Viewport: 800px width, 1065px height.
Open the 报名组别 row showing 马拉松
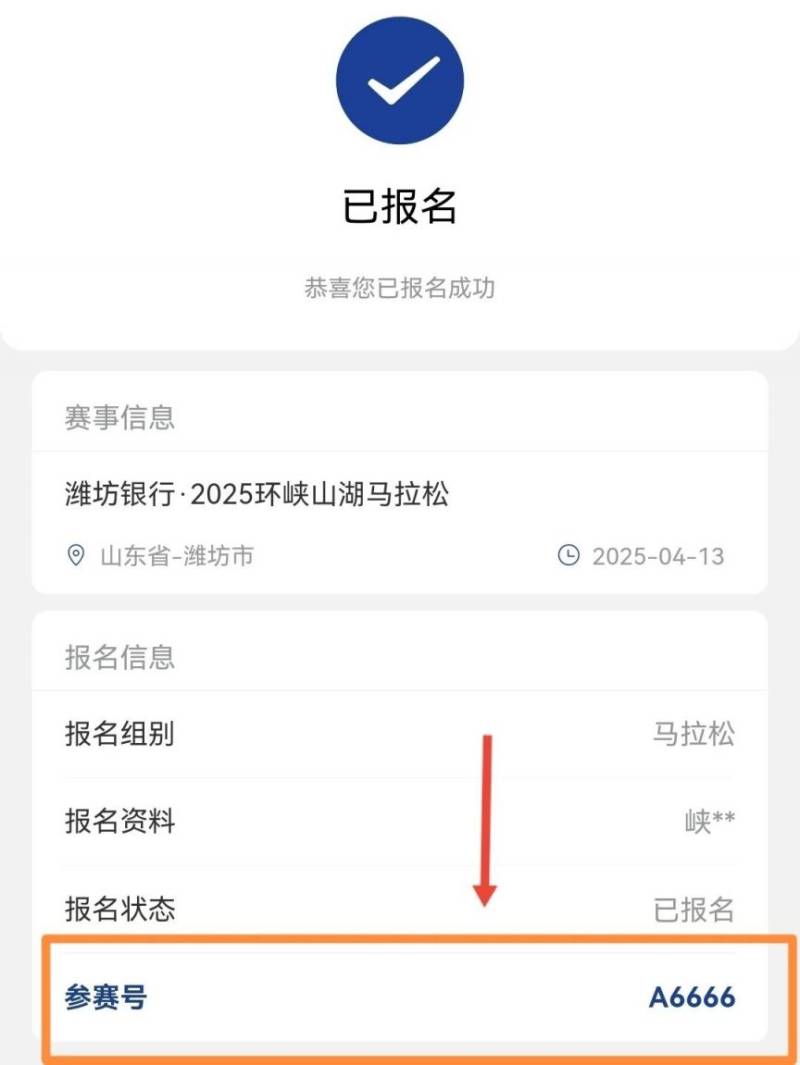(x=400, y=734)
